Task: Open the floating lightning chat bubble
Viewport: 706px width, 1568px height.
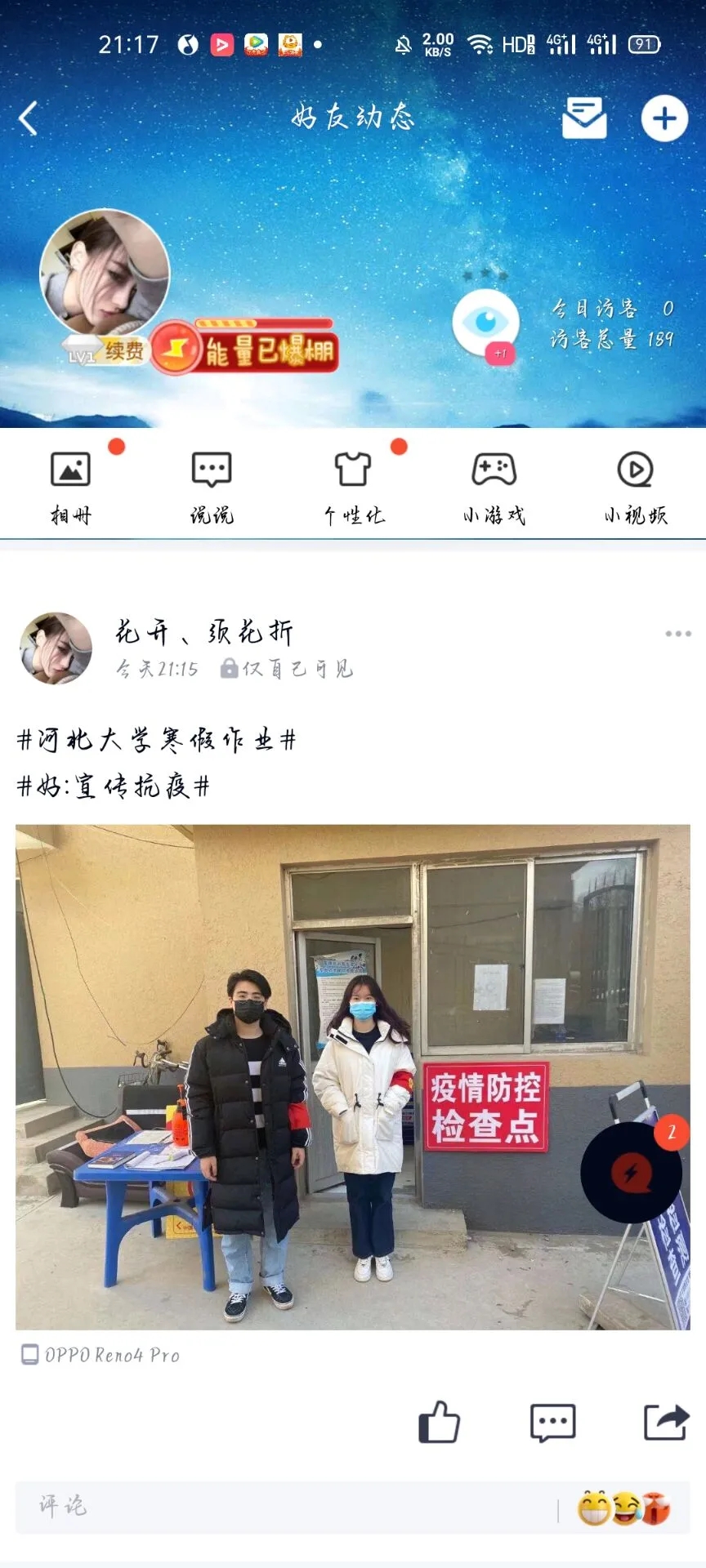Action: (x=631, y=1172)
